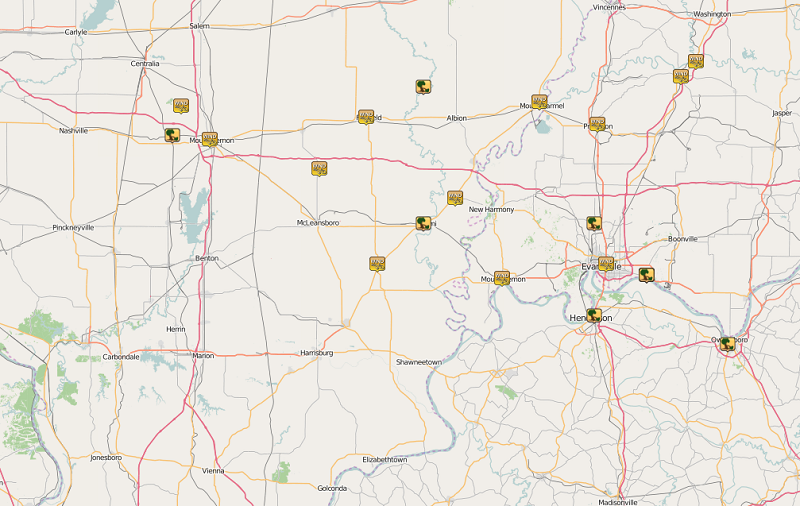Image resolution: width=800 pixels, height=506 pixels.
Task: Open the tree marker north of Evansville
Action: (x=593, y=223)
